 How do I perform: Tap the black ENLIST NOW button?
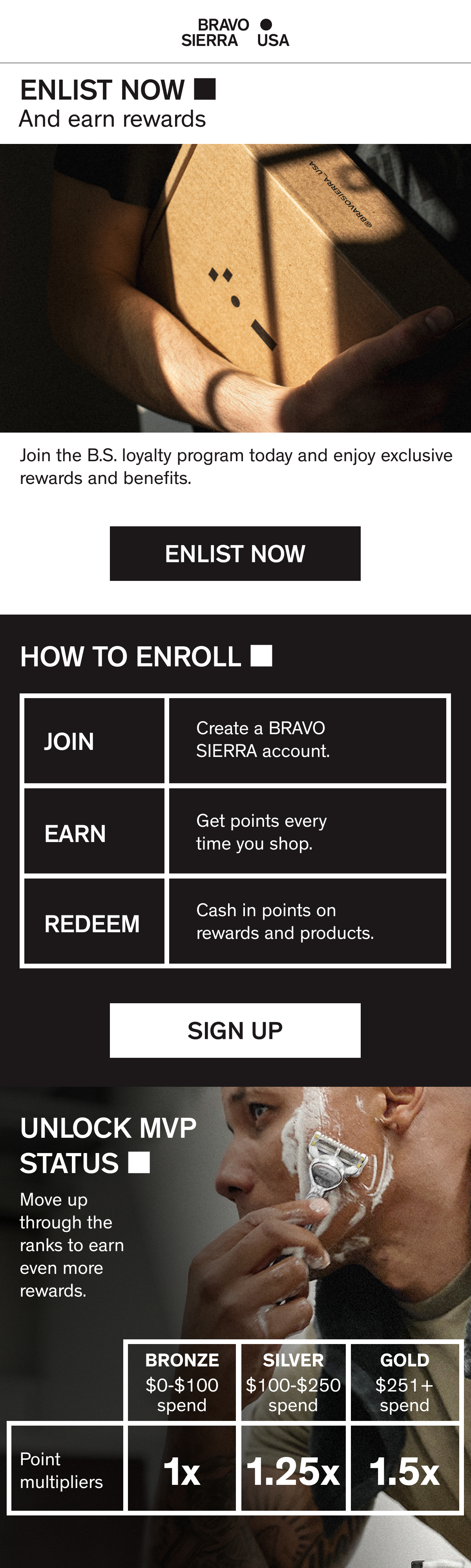[x=235, y=553]
